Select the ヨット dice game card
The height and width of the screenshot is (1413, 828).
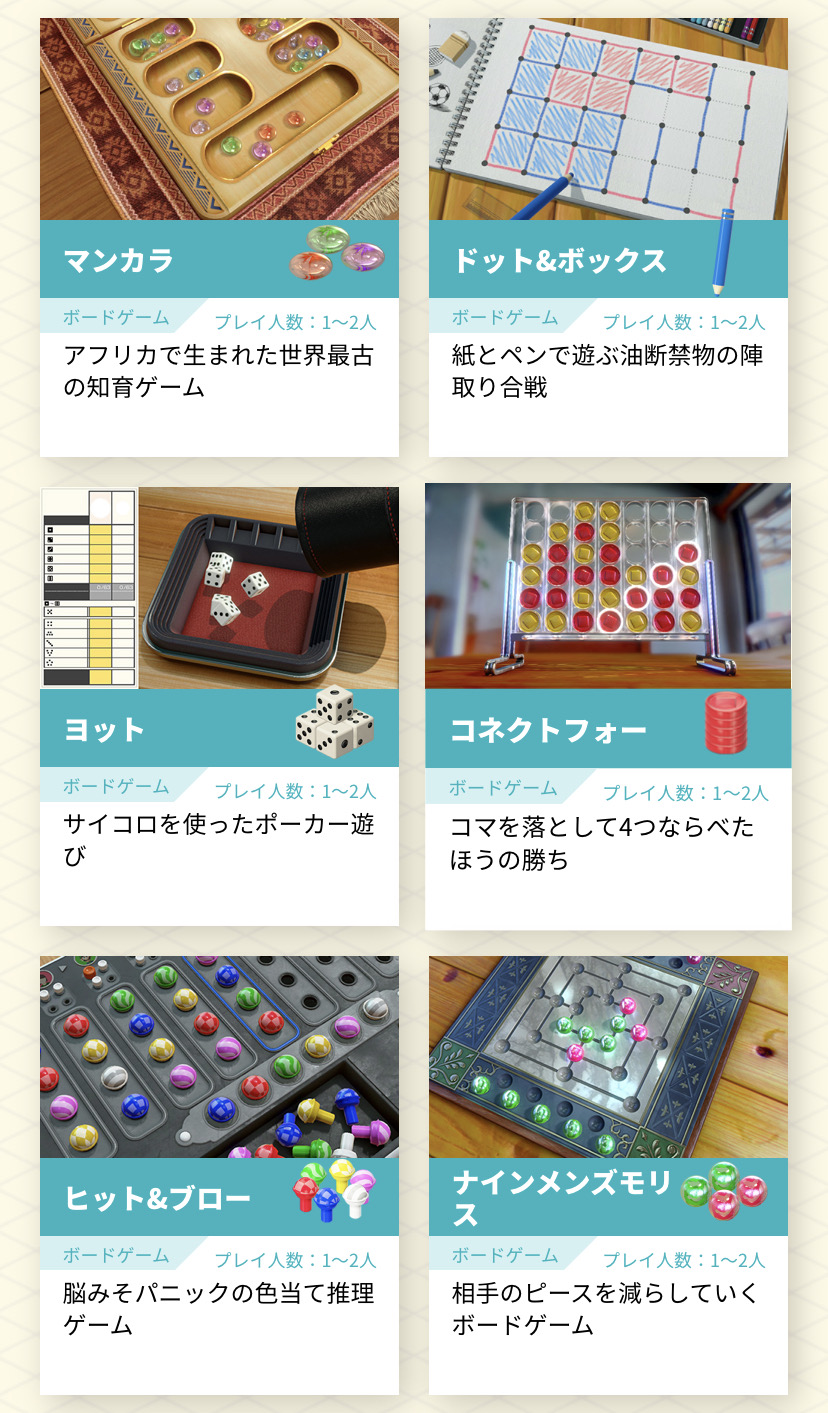click(x=219, y=706)
